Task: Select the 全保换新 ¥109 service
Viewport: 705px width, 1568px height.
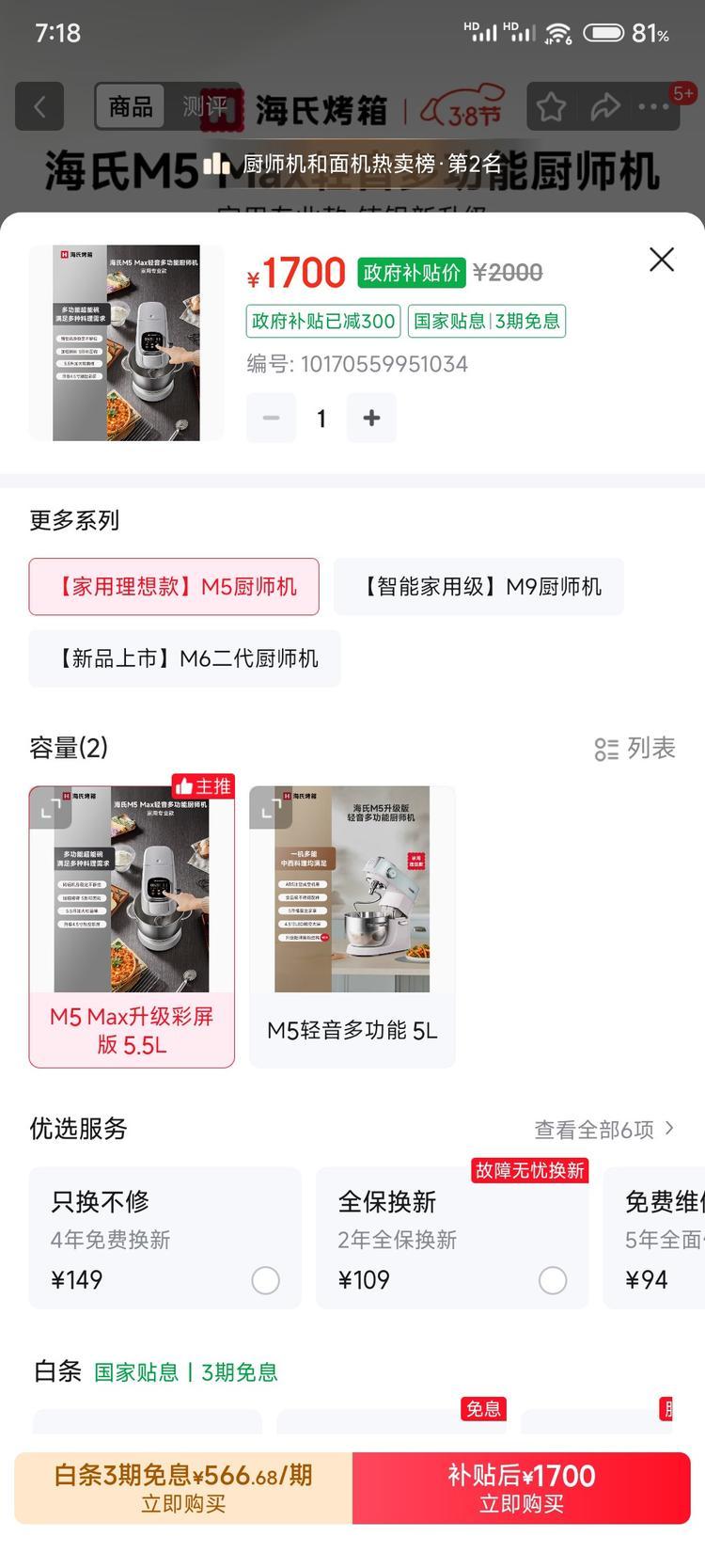Action: pos(552,1280)
